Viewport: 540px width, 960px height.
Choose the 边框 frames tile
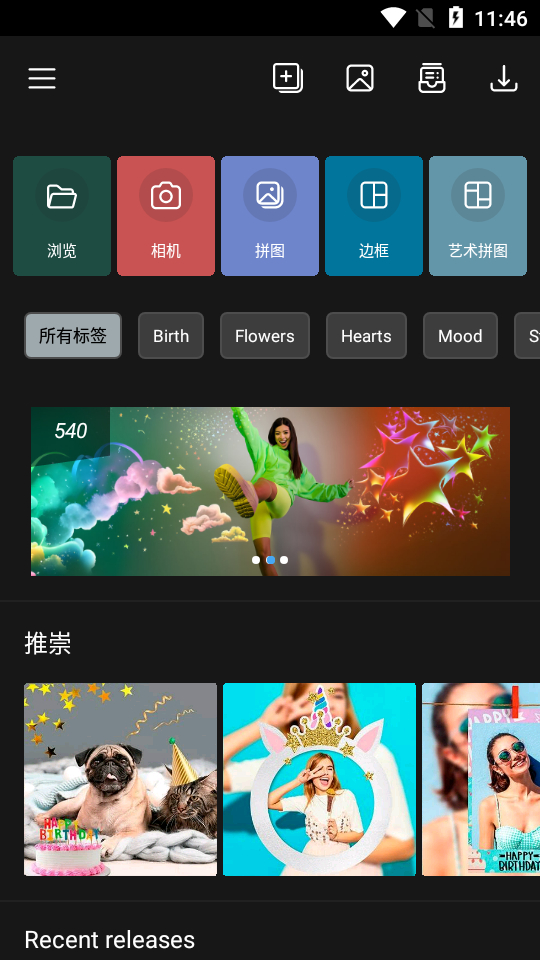click(x=374, y=216)
